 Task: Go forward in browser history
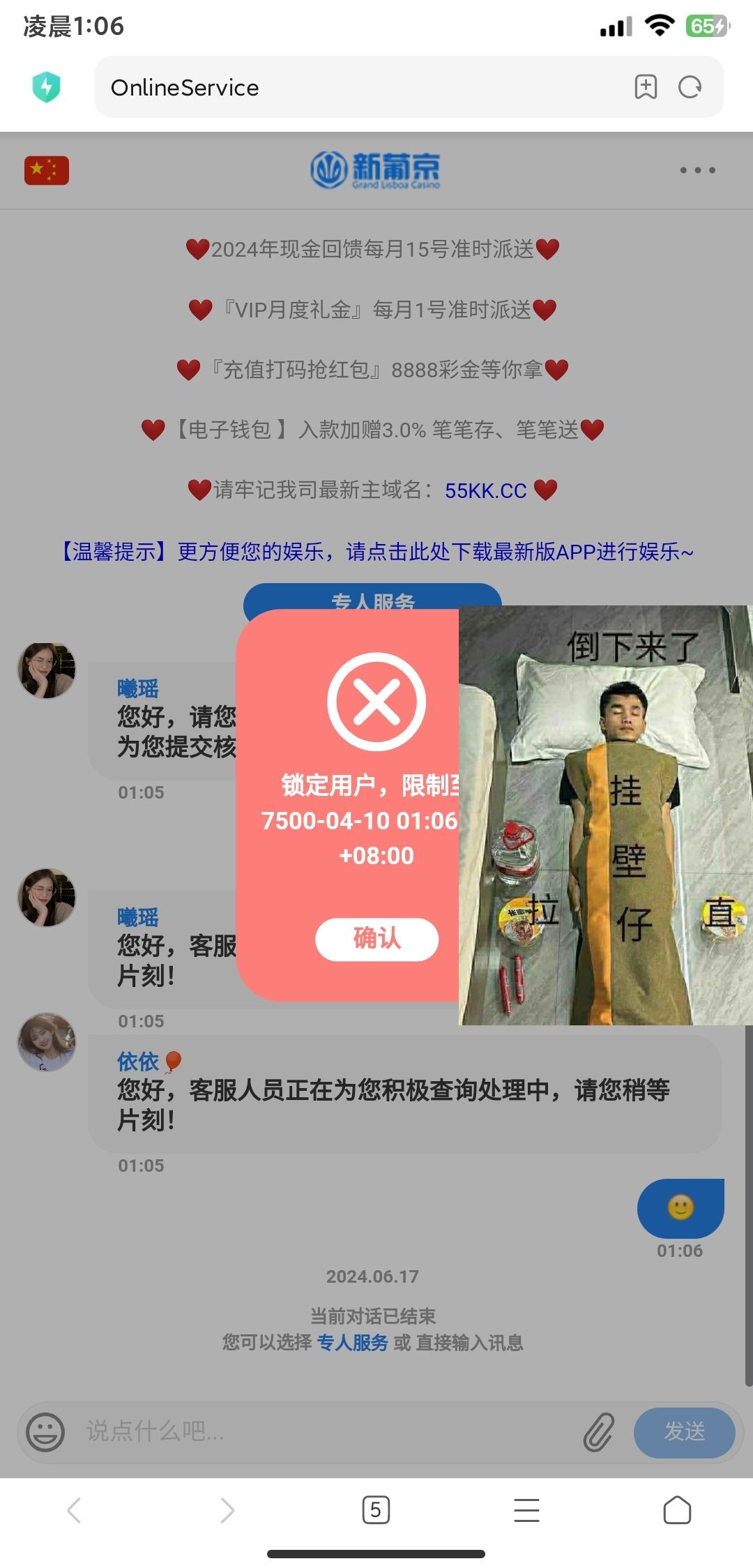click(x=227, y=1510)
